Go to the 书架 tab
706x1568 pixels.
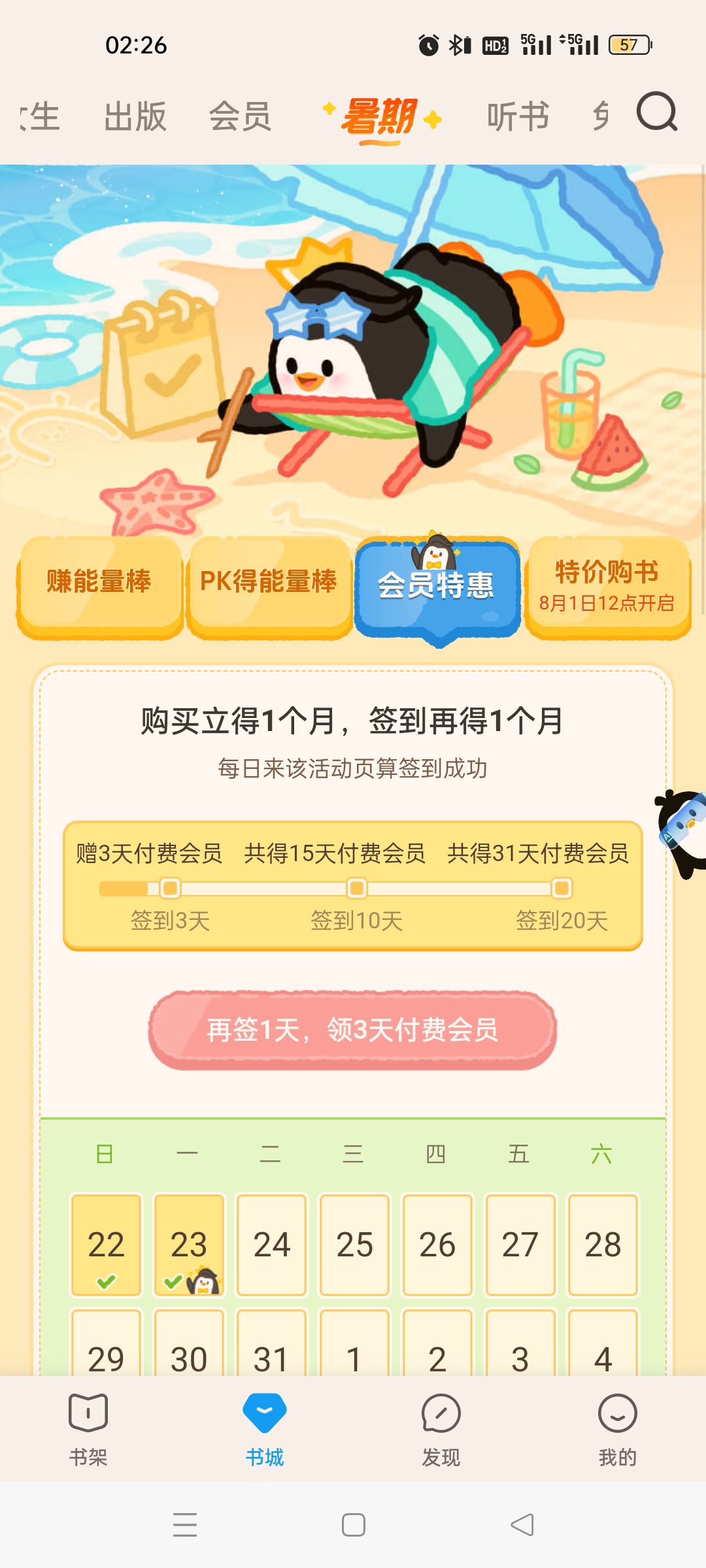tap(88, 1429)
